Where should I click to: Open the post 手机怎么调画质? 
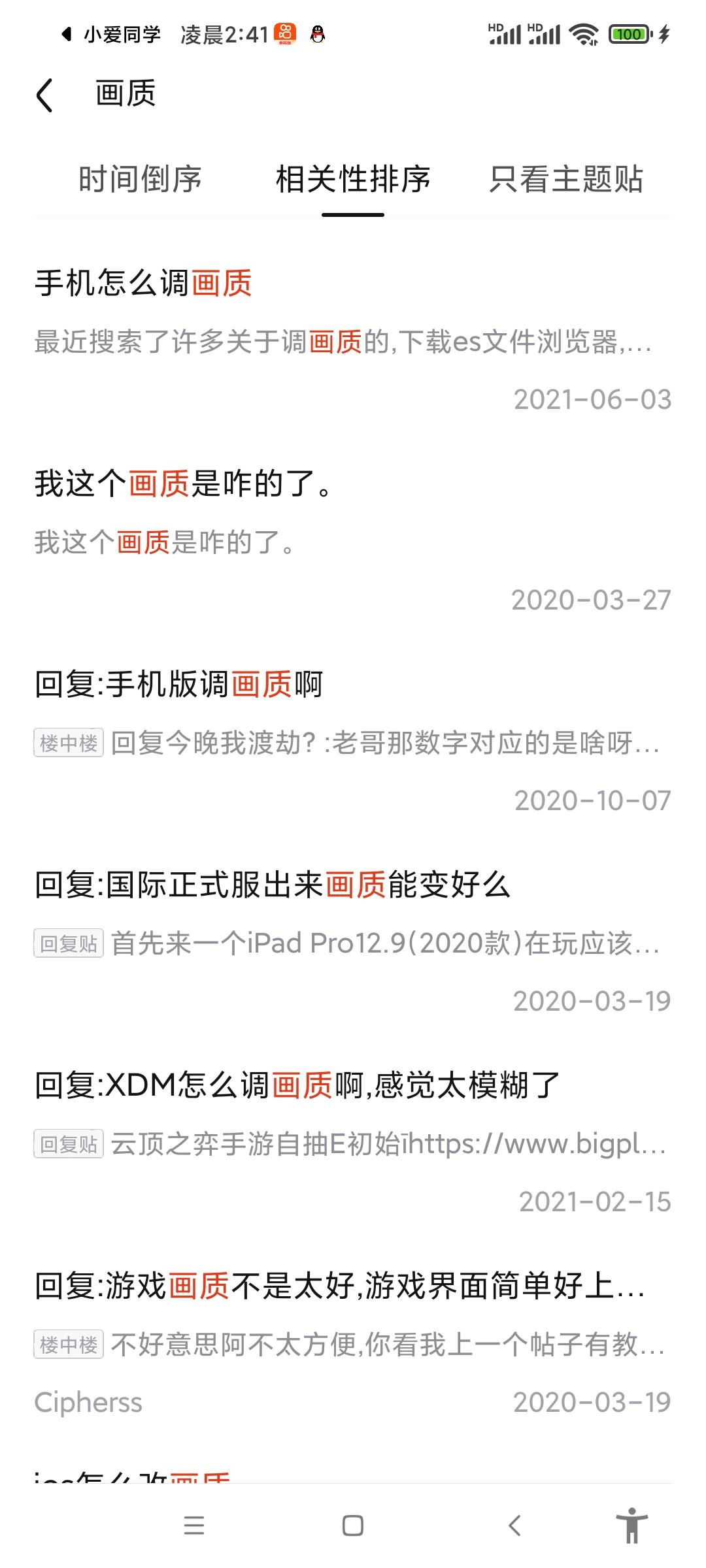tap(144, 284)
